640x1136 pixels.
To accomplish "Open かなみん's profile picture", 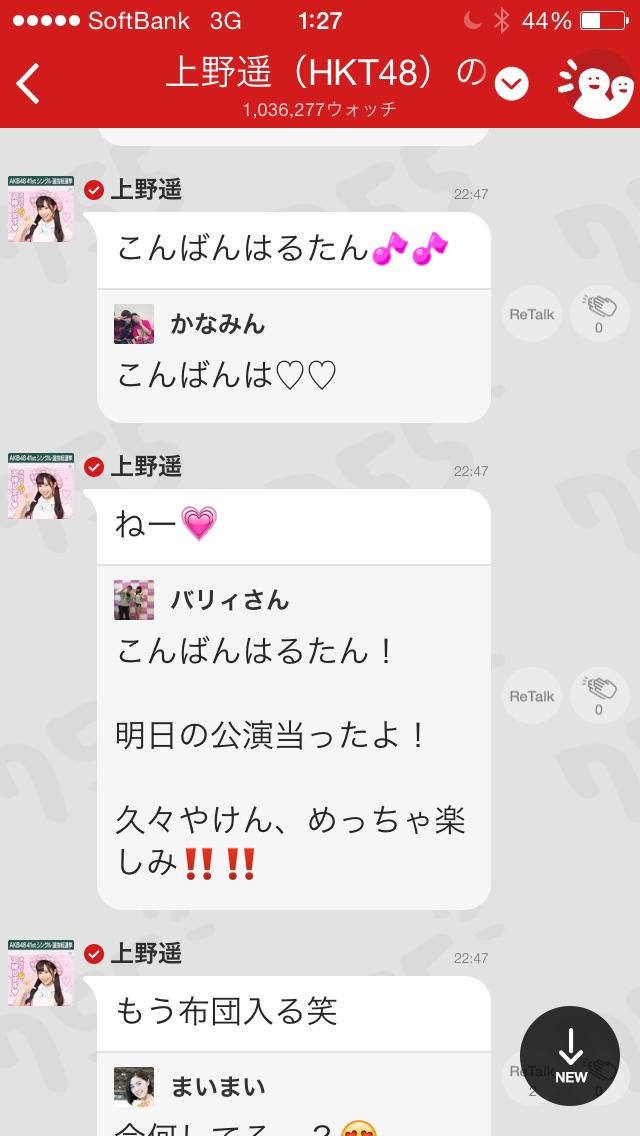I will 134,324.
